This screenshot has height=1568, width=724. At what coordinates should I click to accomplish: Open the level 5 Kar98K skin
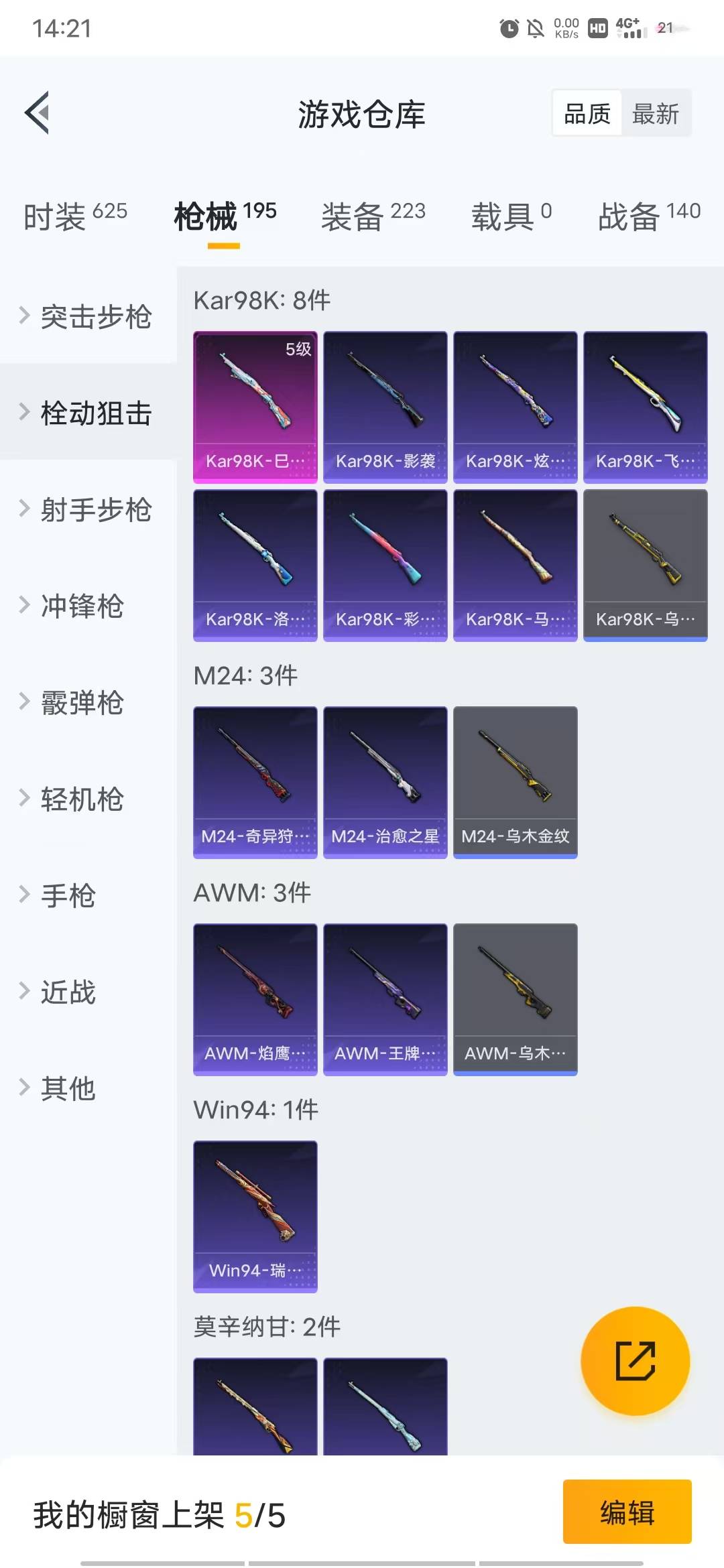[255, 406]
